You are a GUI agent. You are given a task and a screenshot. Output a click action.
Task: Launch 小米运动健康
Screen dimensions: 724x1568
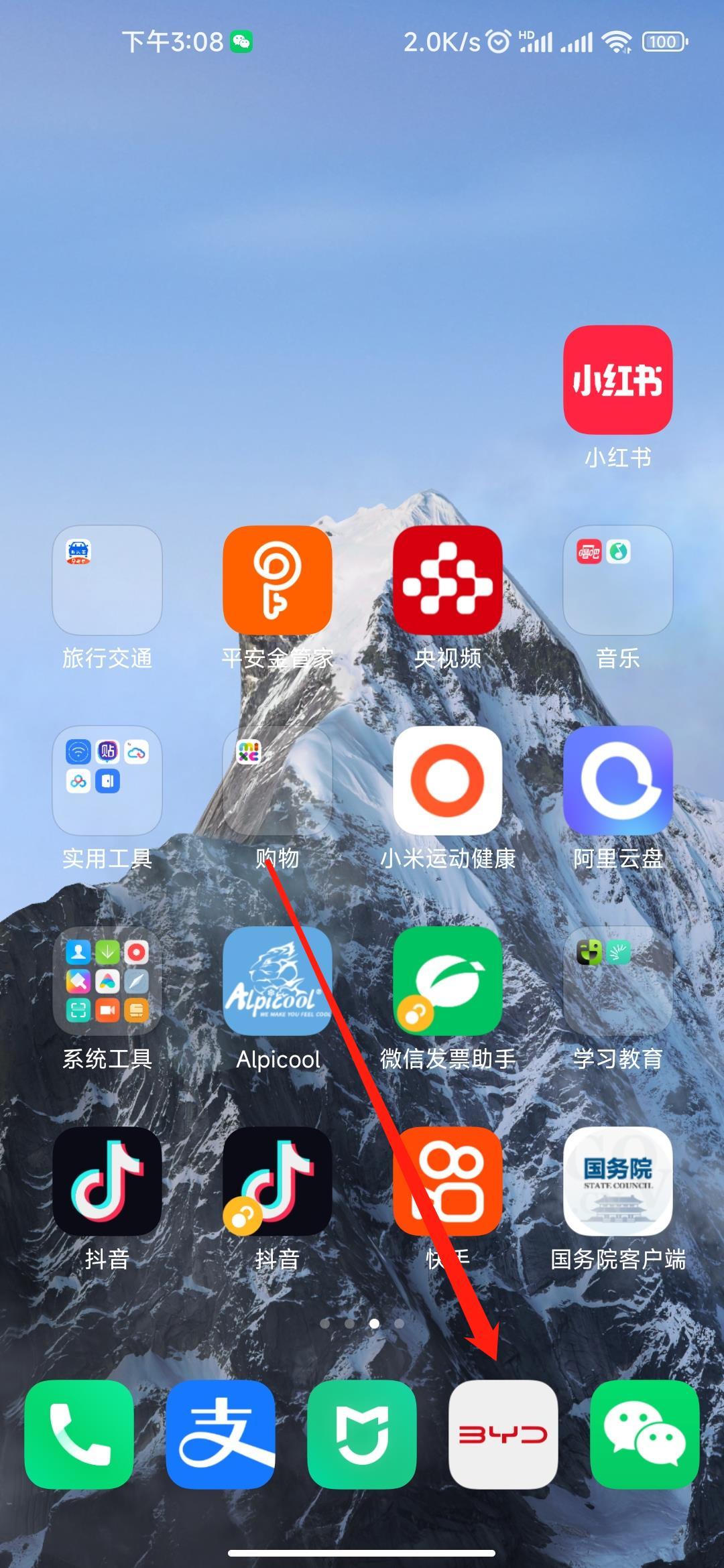tap(447, 781)
